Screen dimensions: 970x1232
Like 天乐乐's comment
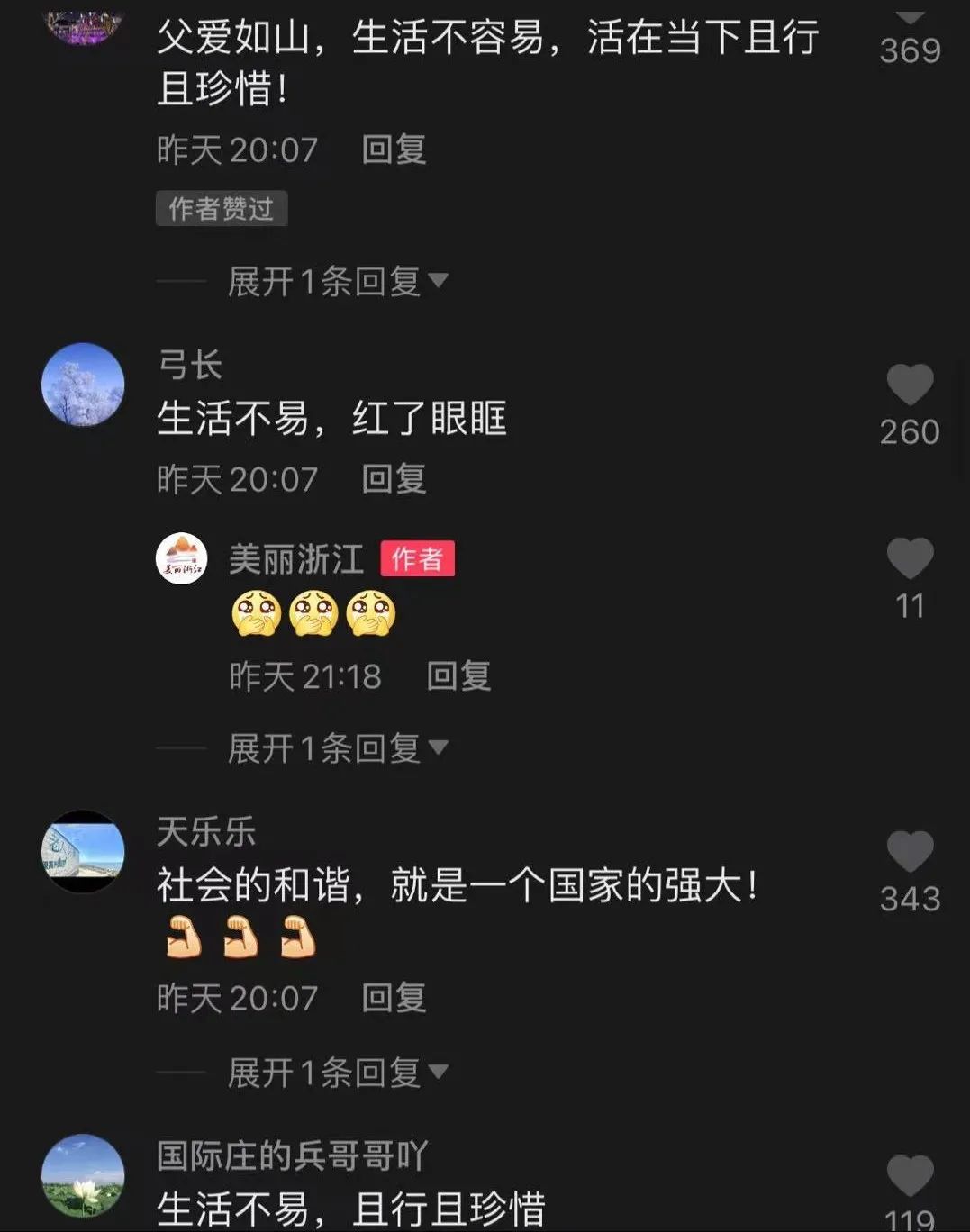[x=910, y=852]
